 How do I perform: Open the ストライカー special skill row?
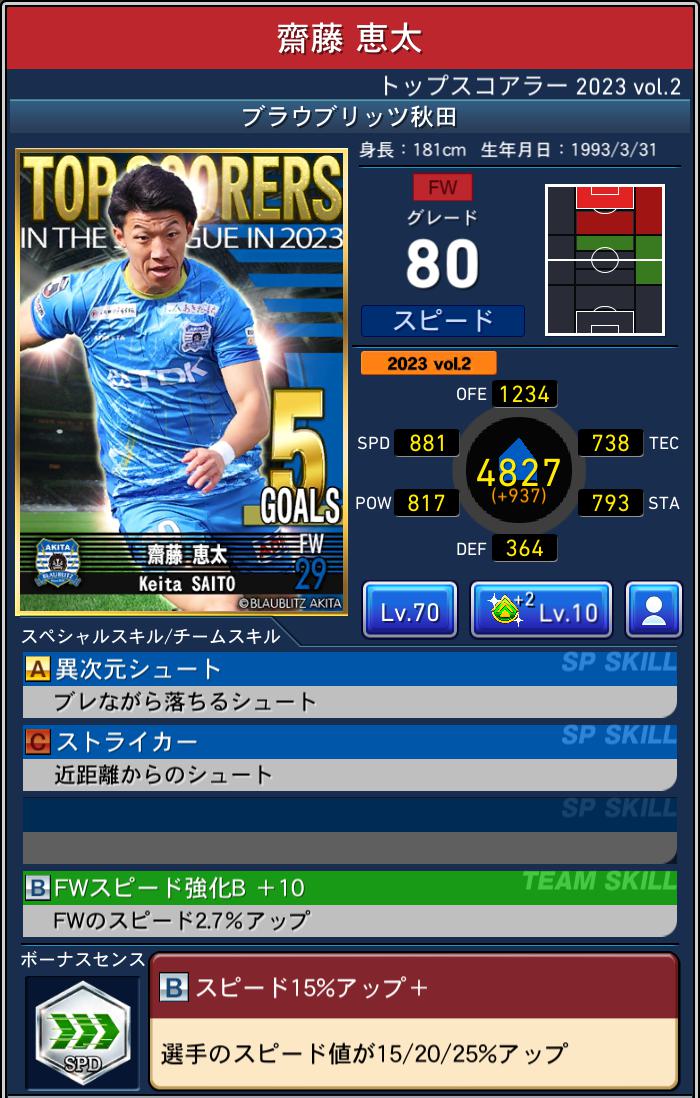349,758
